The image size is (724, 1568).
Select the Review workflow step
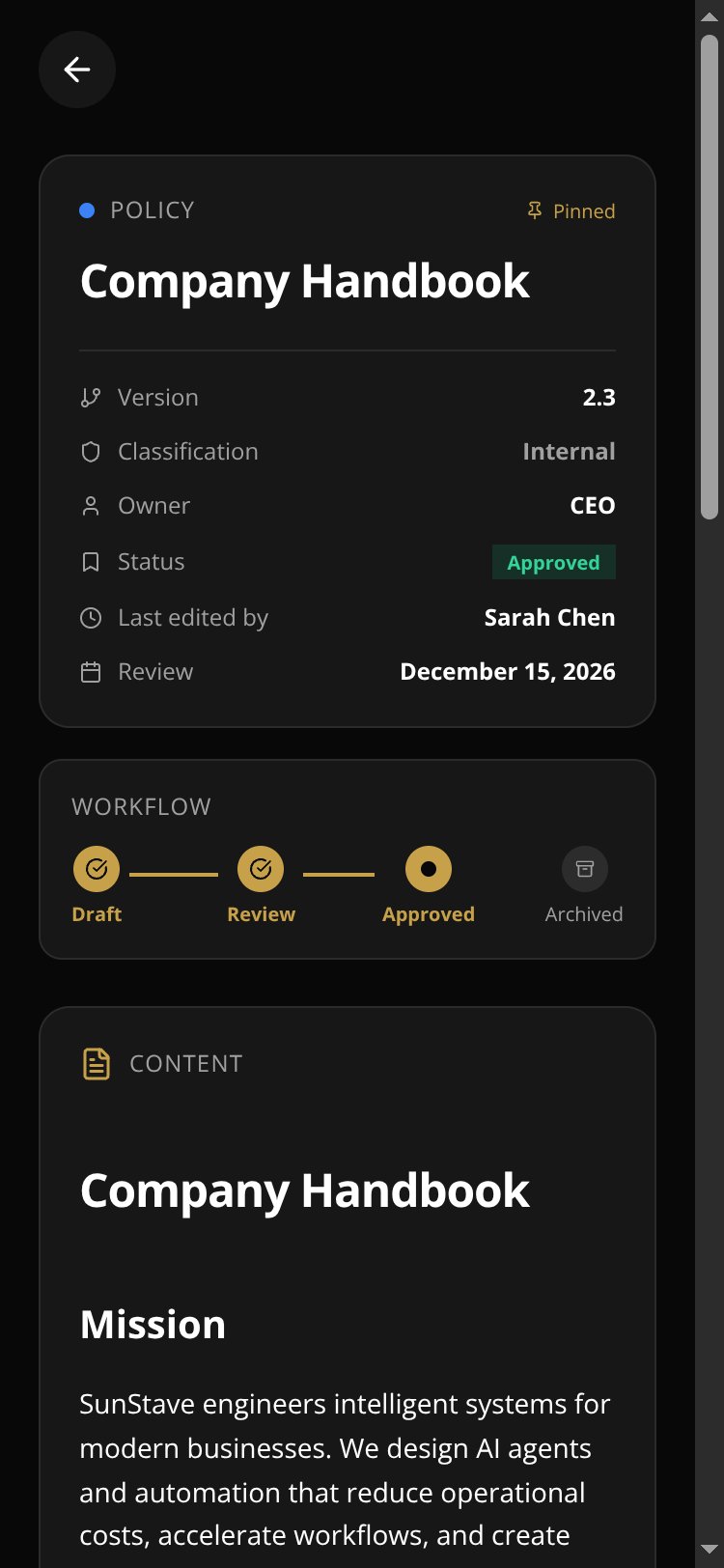click(261, 885)
